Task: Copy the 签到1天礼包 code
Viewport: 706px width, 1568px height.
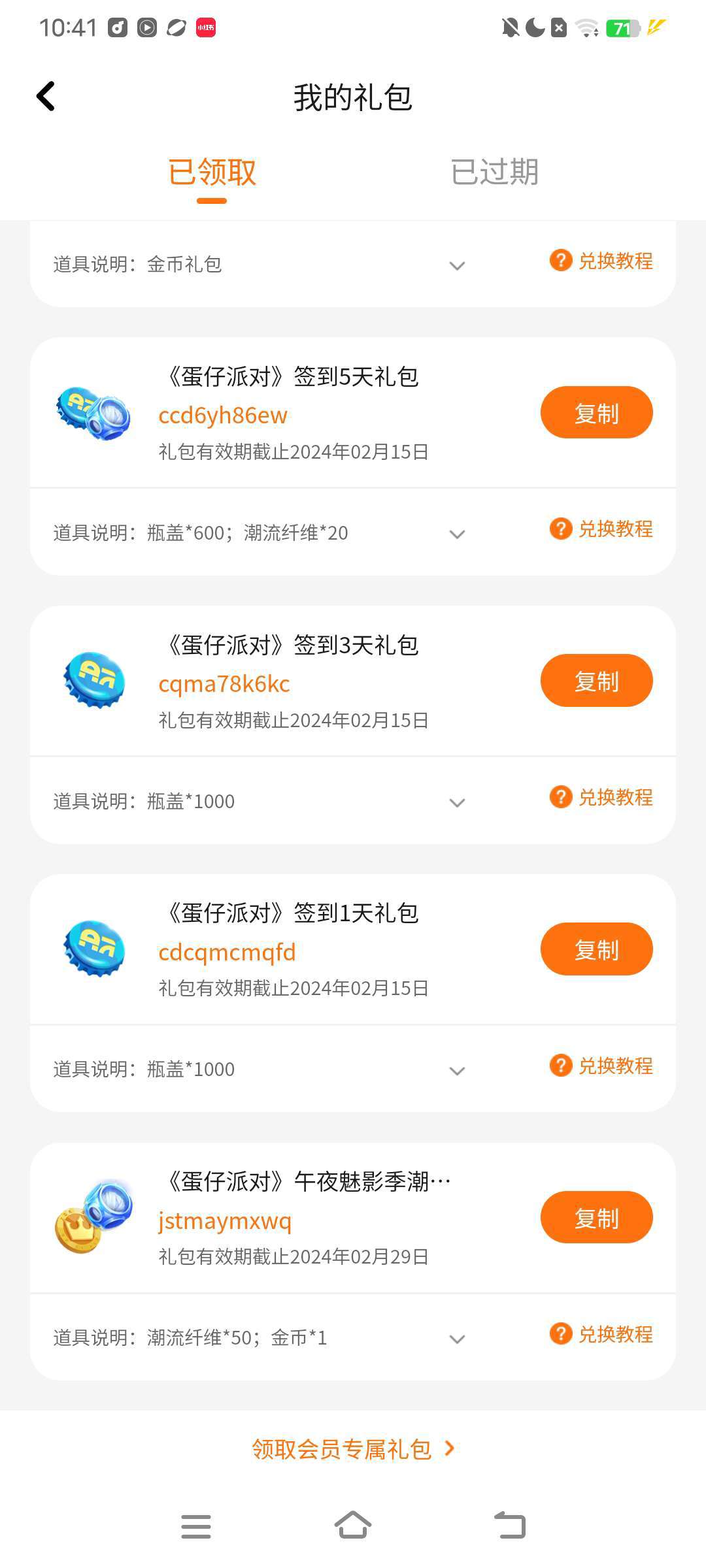Action: (x=596, y=949)
